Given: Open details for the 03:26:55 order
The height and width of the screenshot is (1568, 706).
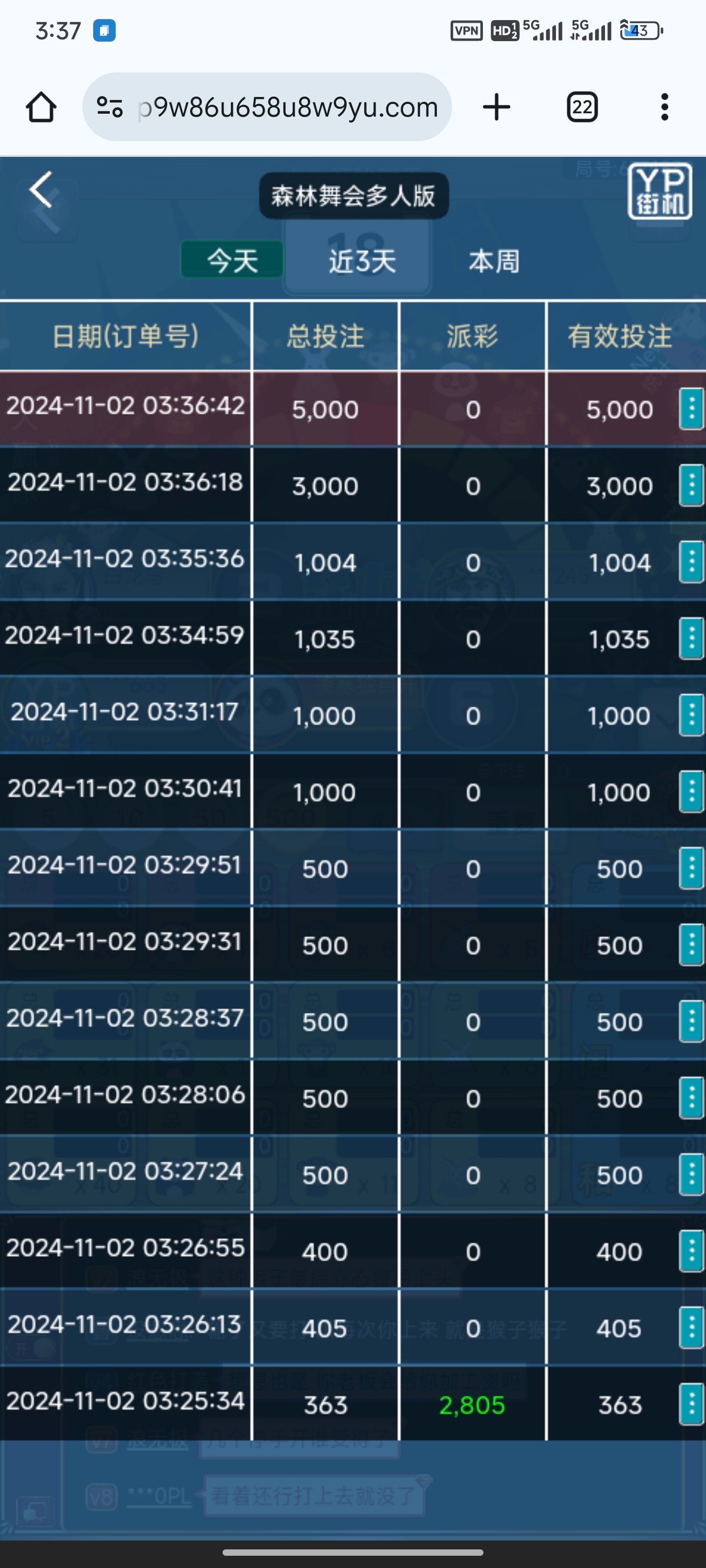Looking at the screenshot, I should pos(691,1251).
